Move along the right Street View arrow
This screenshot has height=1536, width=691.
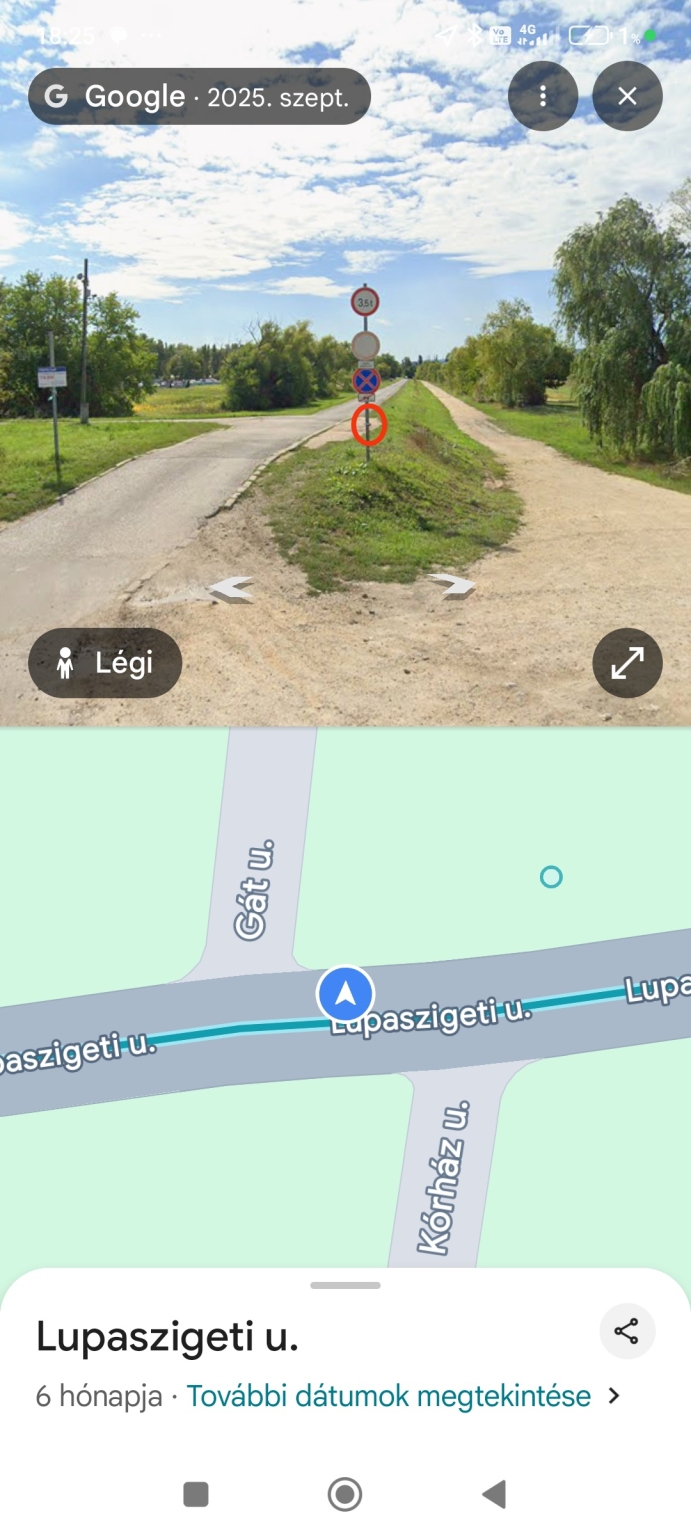[454, 585]
